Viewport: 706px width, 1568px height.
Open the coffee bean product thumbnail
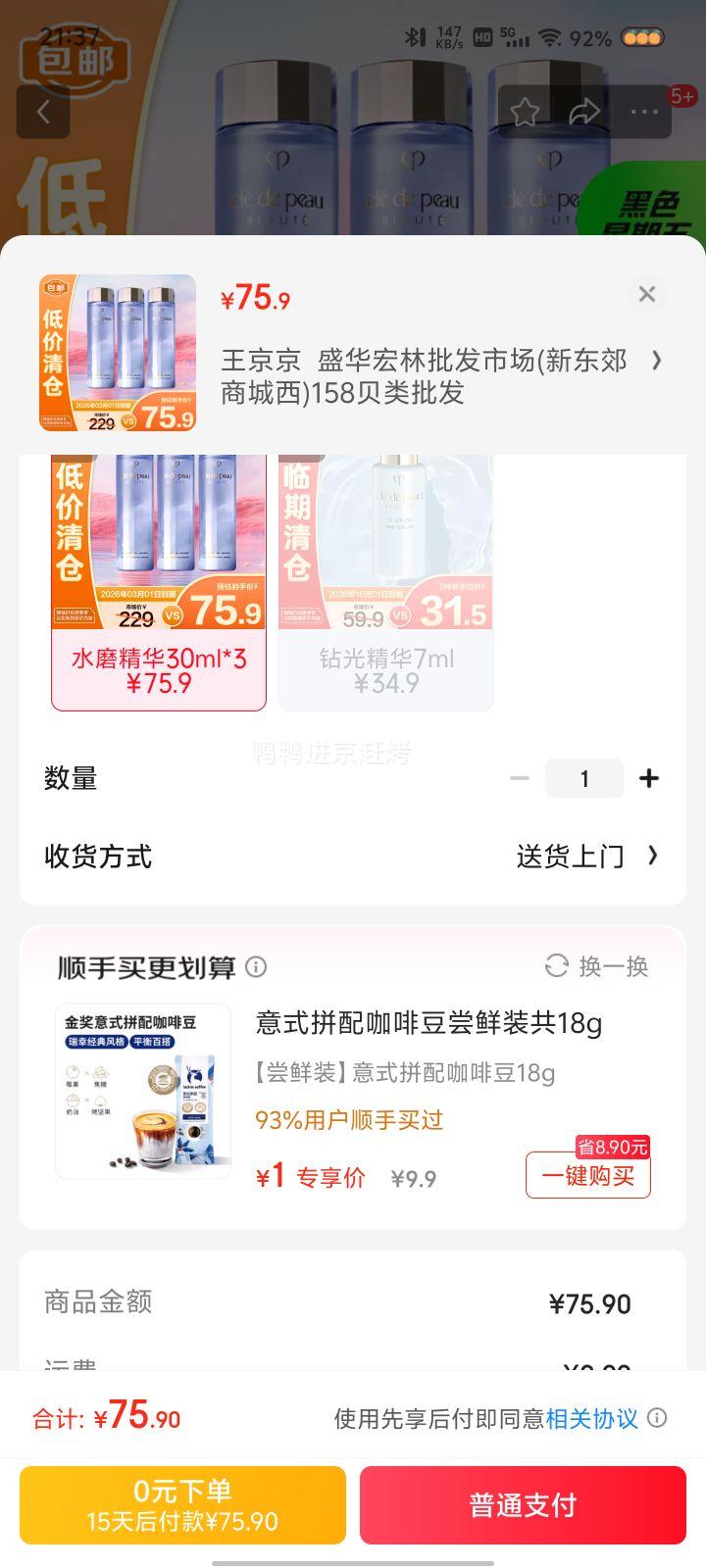[x=142, y=1091]
